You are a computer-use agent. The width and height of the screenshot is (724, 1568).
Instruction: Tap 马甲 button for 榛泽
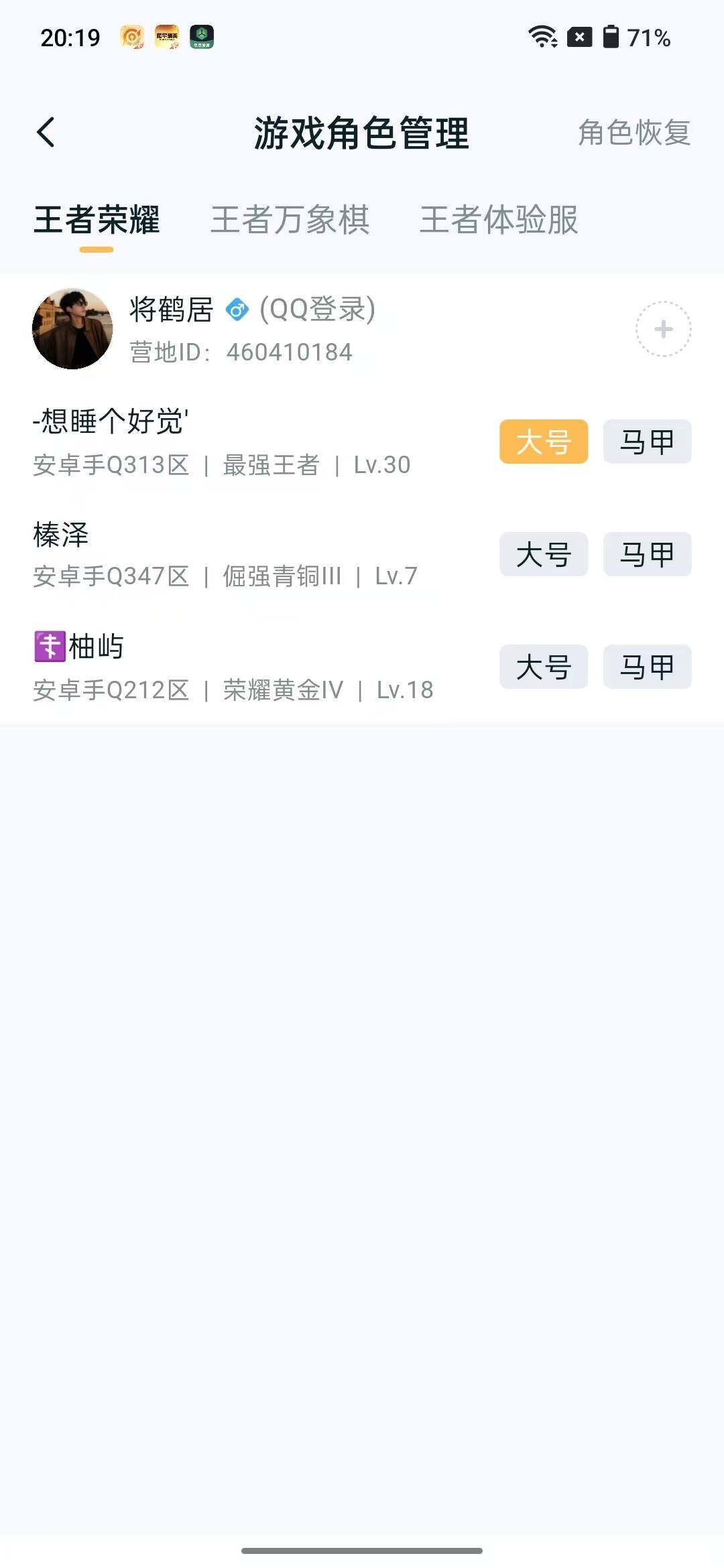click(x=646, y=554)
